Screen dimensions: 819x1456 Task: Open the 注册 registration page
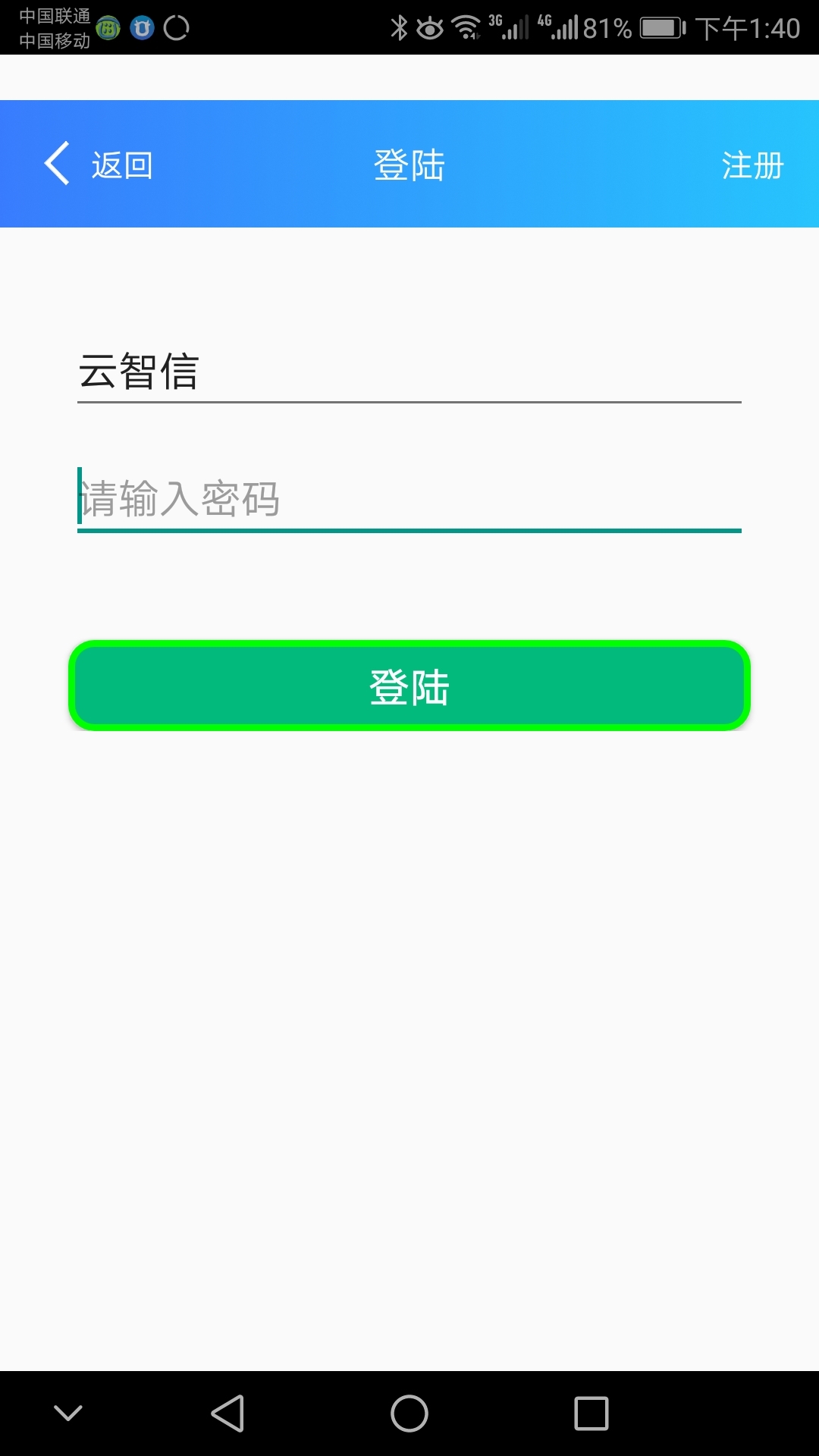(x=752, y=165)
